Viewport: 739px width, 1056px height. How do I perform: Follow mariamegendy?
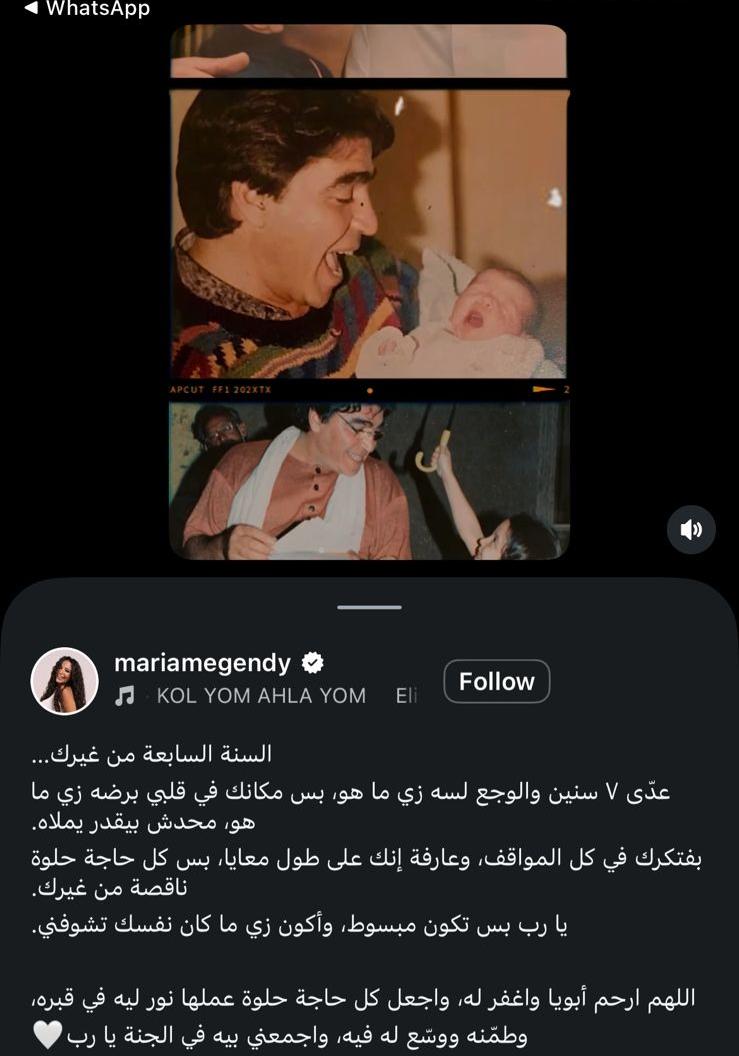coord(496,681)
